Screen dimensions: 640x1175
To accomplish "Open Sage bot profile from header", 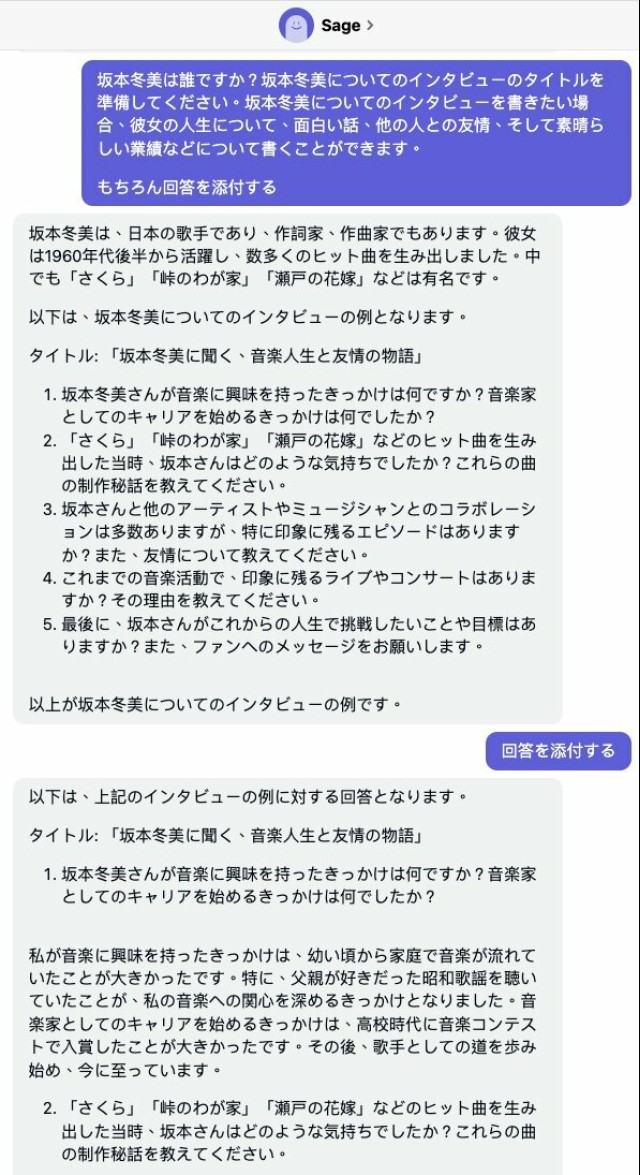I will (327, 25).
